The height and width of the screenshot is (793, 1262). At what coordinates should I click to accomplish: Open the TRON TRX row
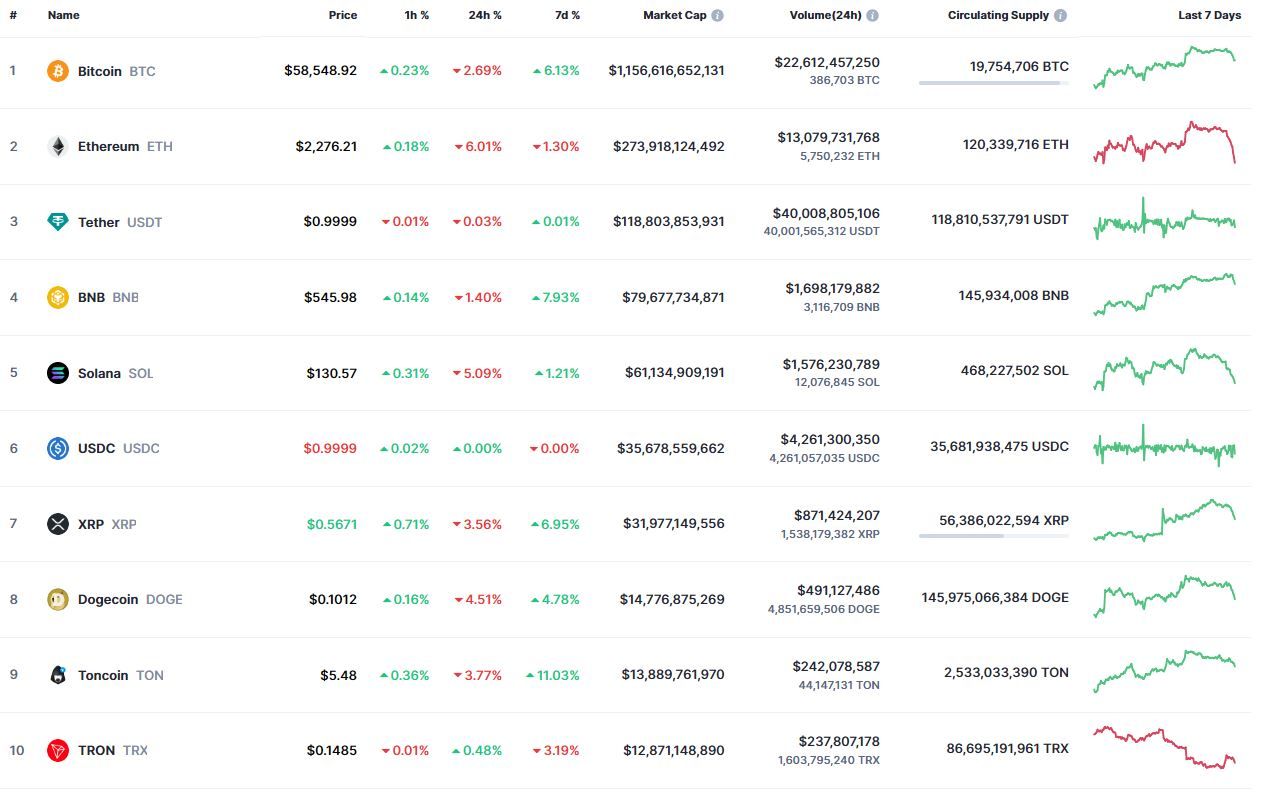point(96,750)
